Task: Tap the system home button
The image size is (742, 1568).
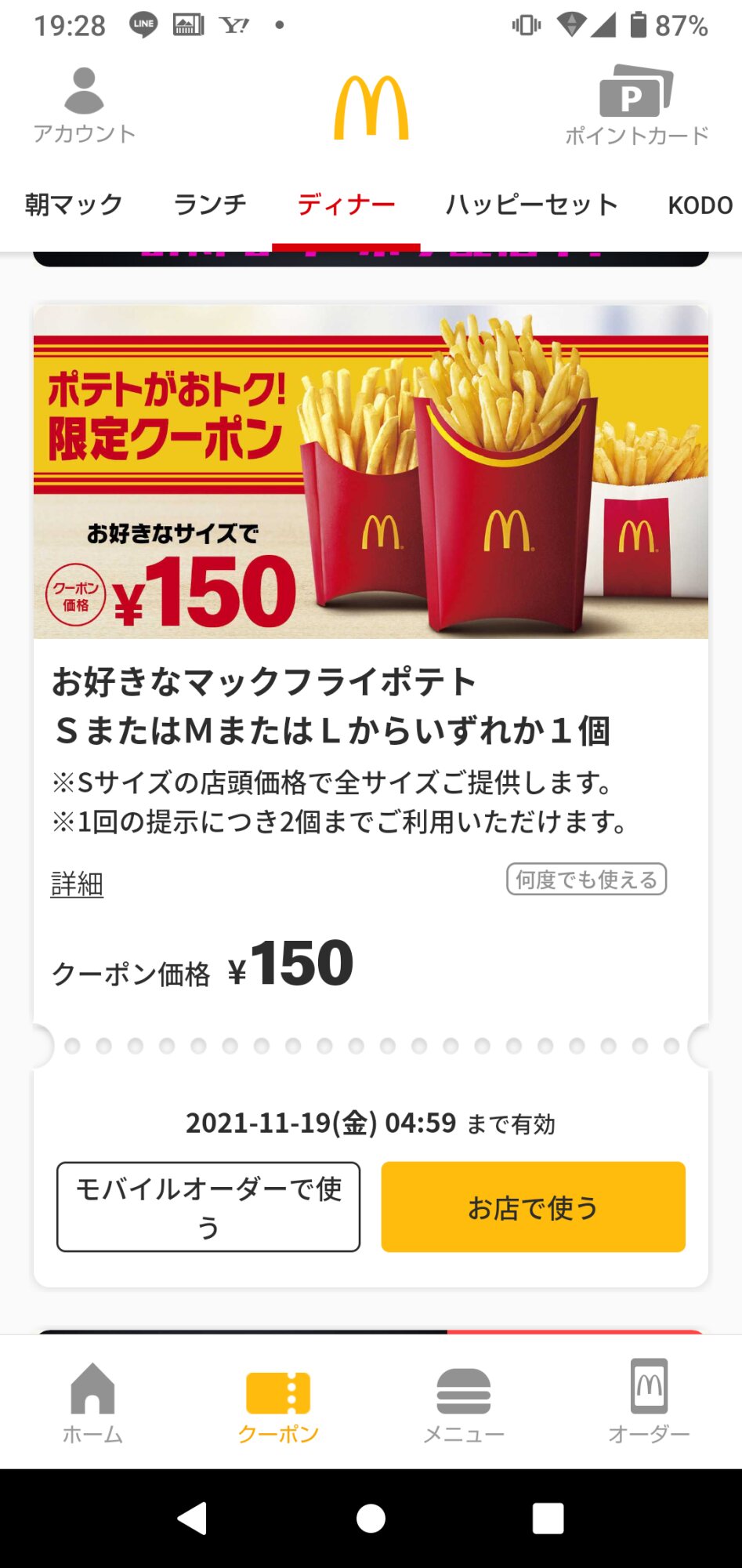Action: click(x=371, y=1519)
